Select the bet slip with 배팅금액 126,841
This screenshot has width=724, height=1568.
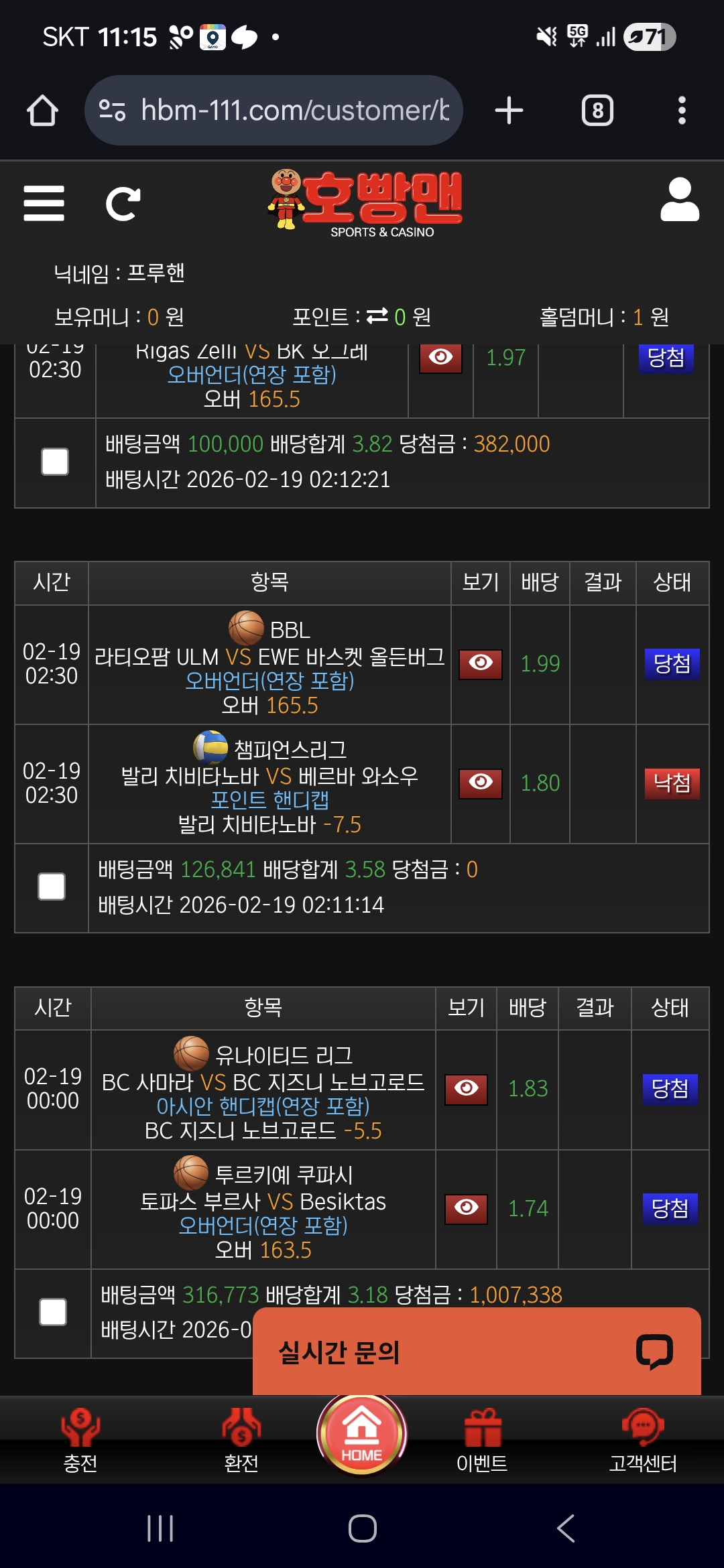(52, 887)
